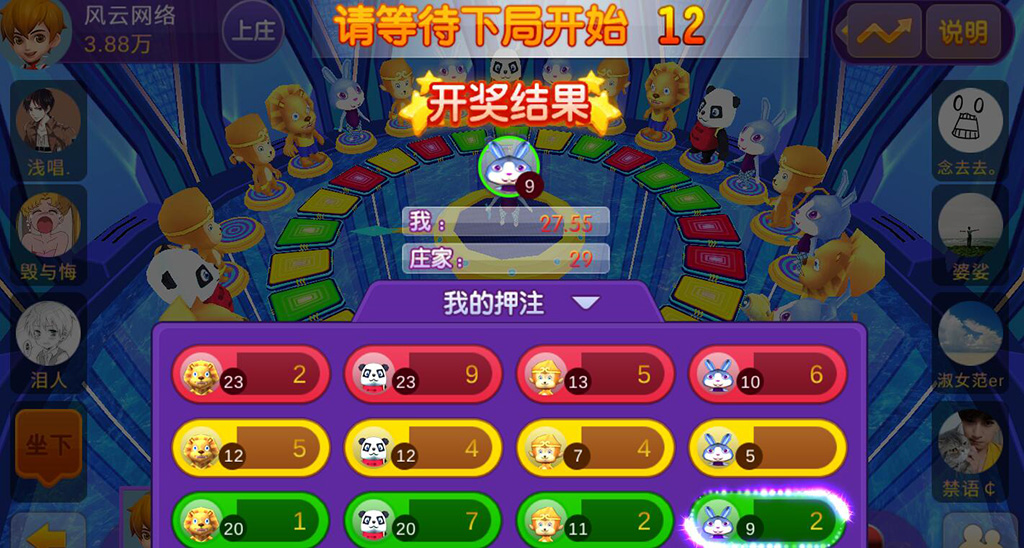View player 婆娑's avatar
1024x548 pixels.
coord(970,225)
